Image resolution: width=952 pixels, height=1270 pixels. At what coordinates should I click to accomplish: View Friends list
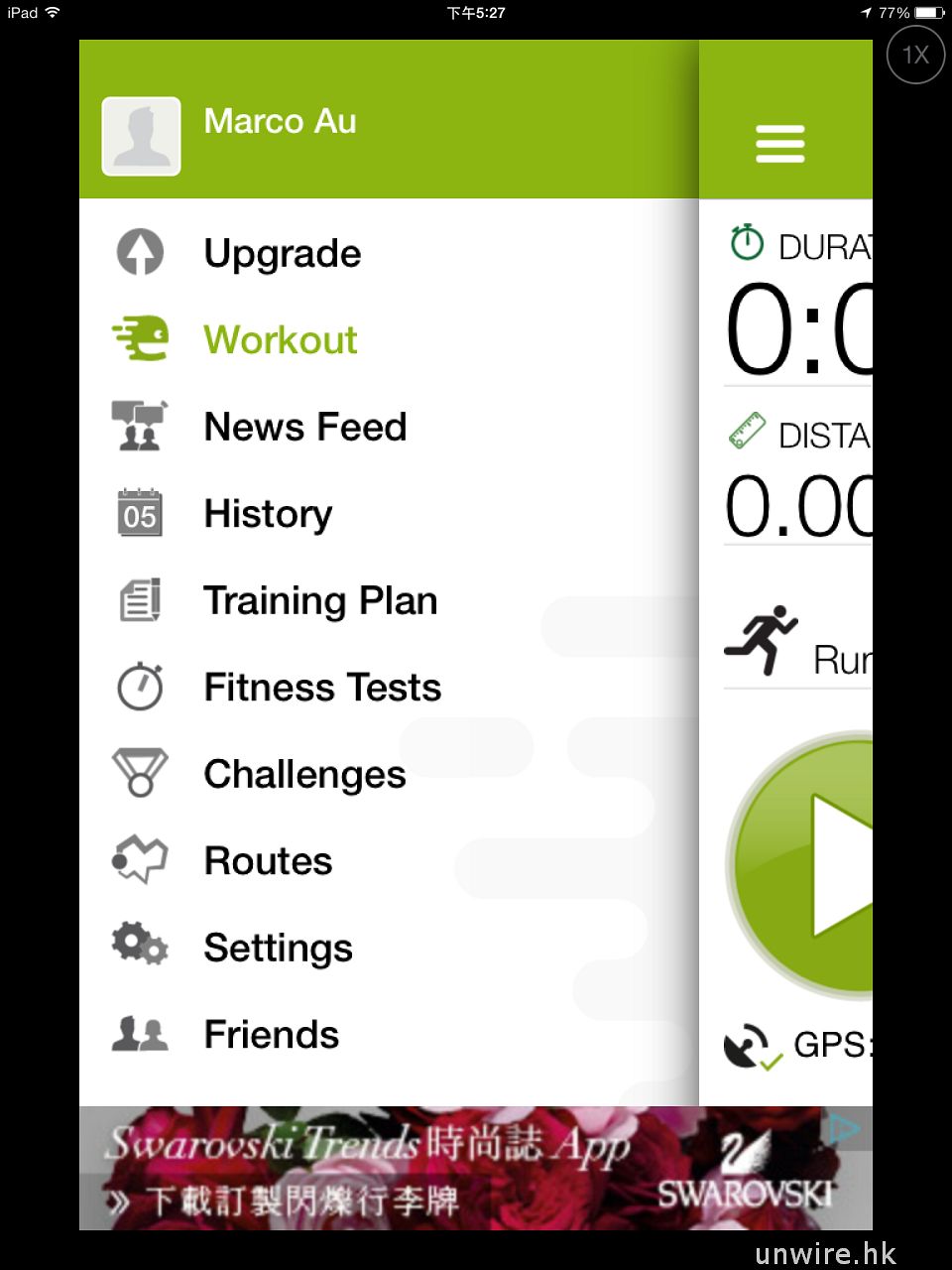271,1035
